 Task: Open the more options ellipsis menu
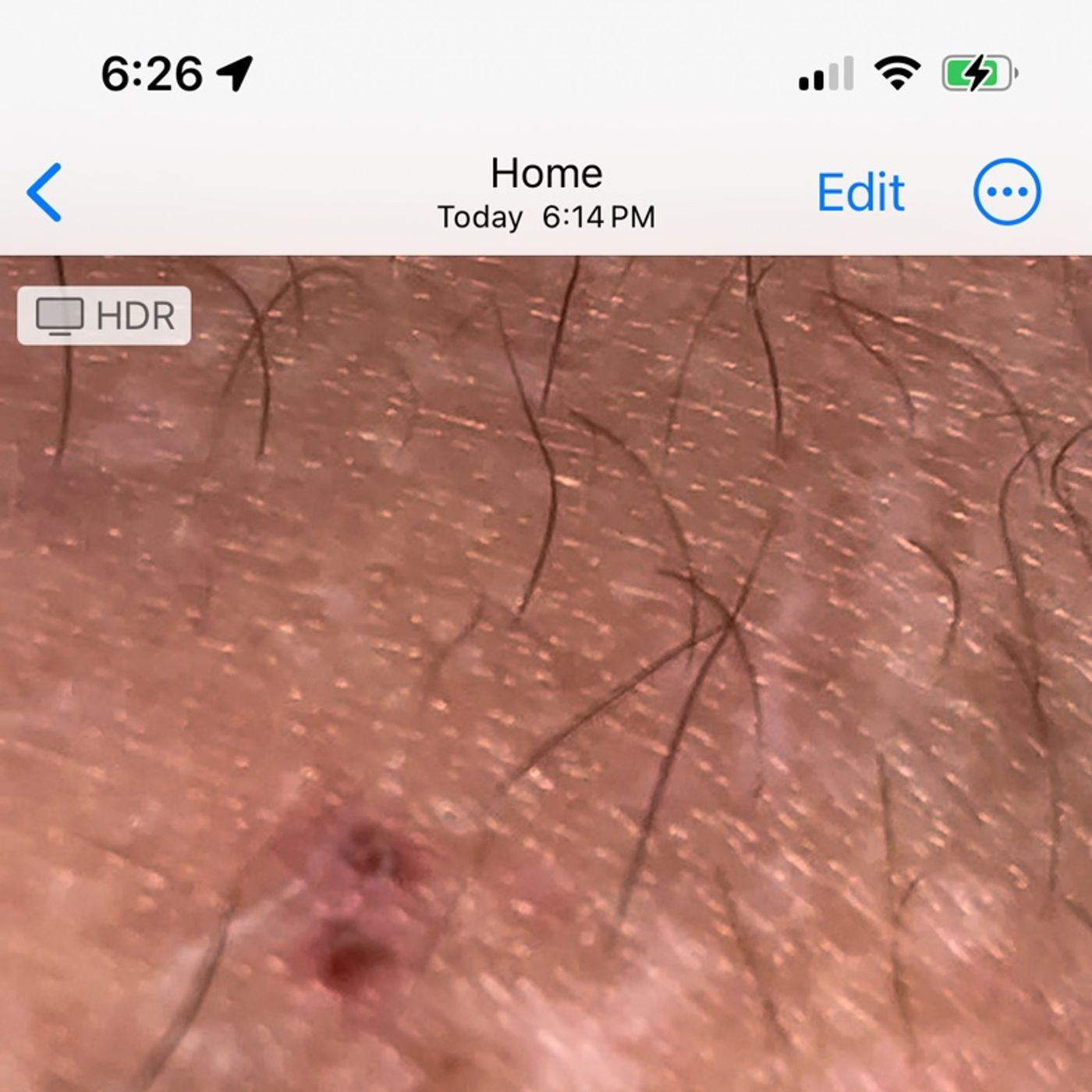tap(1006, 192)
